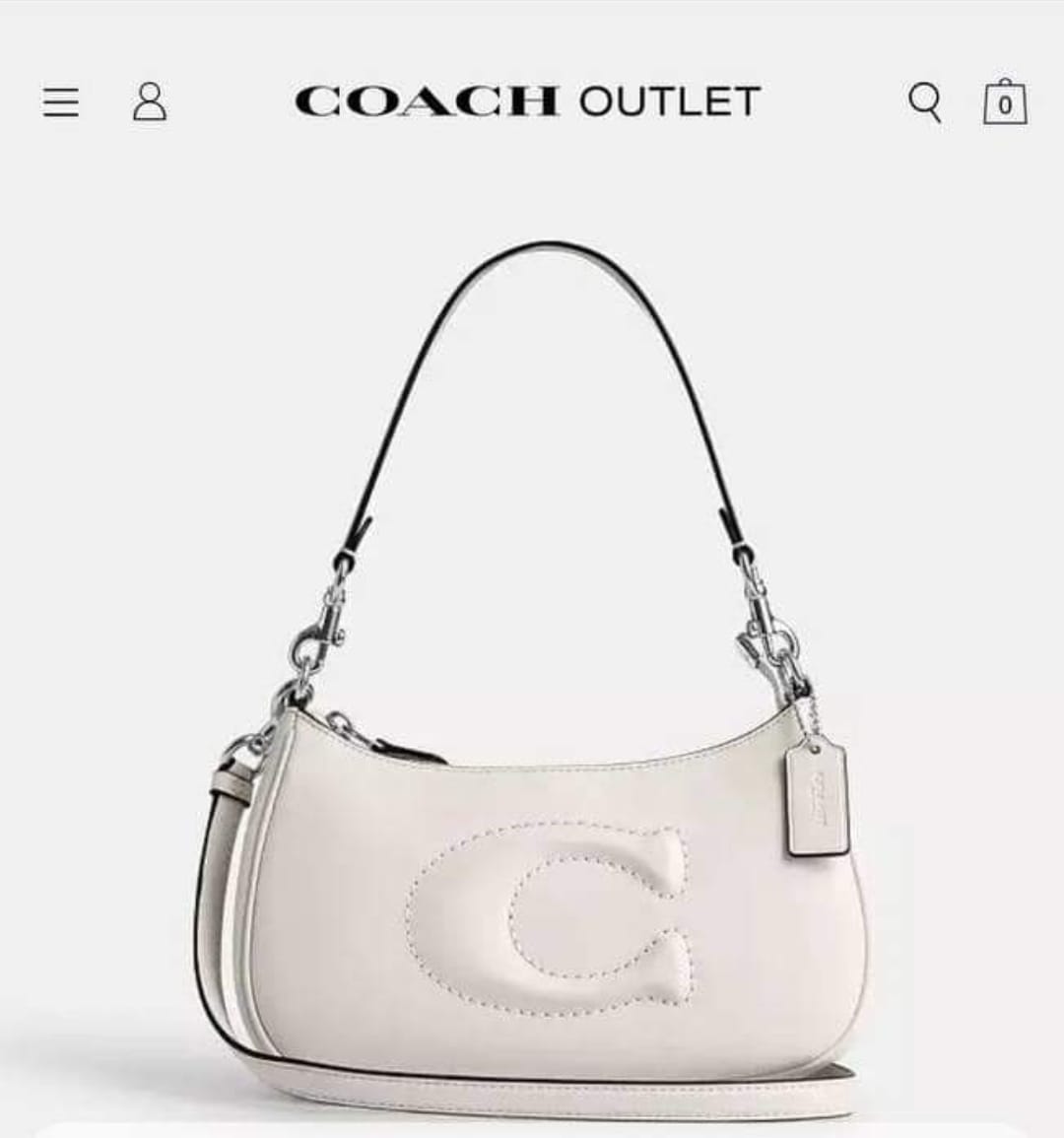
Task: Open the account profile icon
Action: click(x=150, y=101)
